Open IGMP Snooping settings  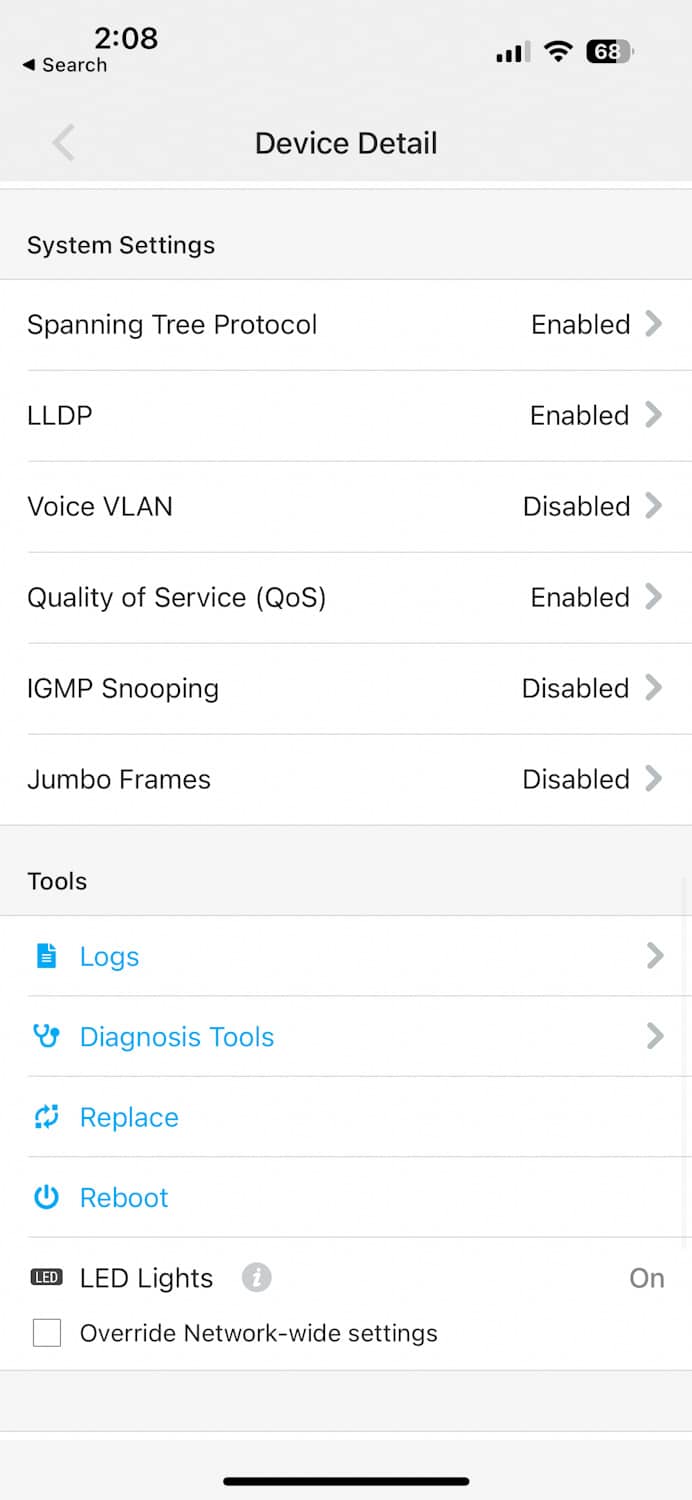pos(346,689)
